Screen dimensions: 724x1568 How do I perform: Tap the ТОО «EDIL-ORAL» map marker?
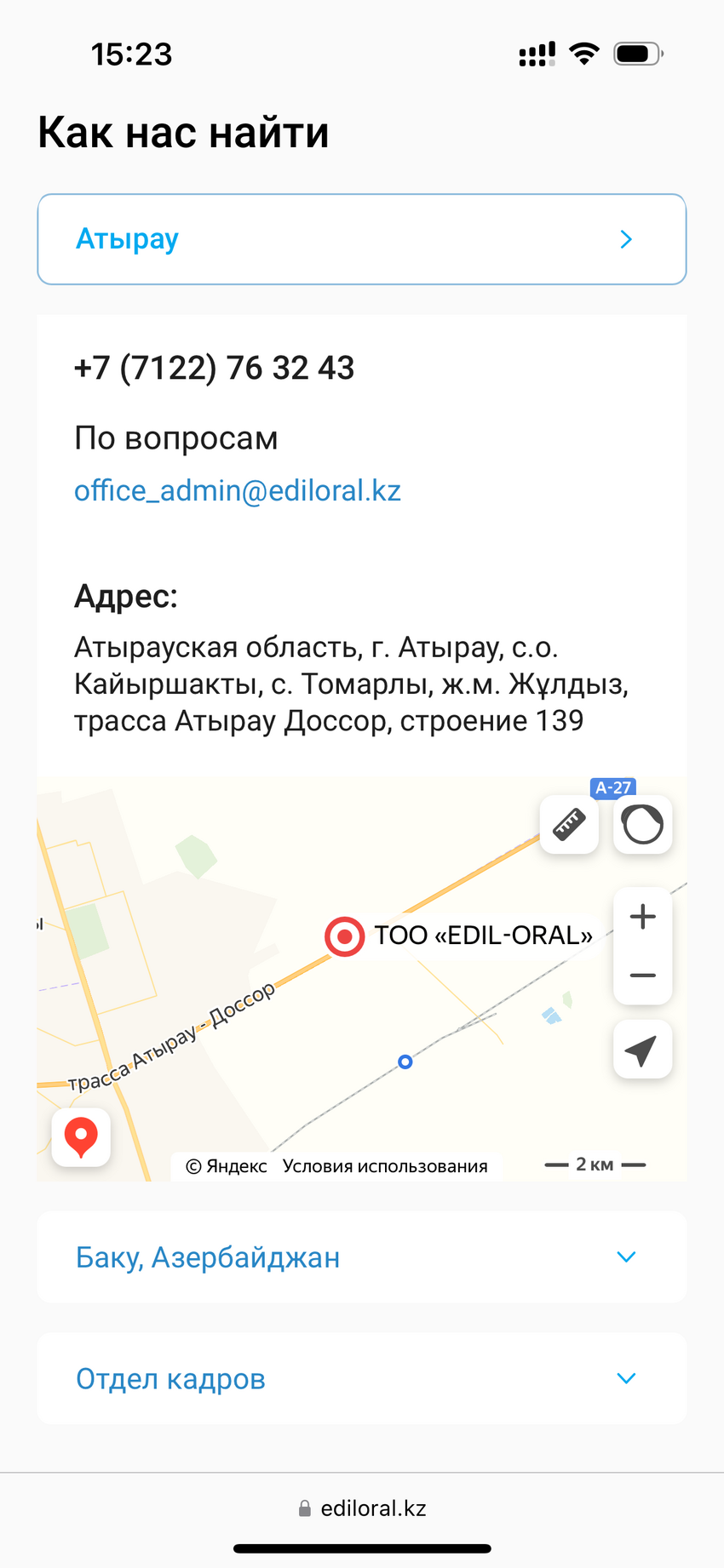click(345, 936)
